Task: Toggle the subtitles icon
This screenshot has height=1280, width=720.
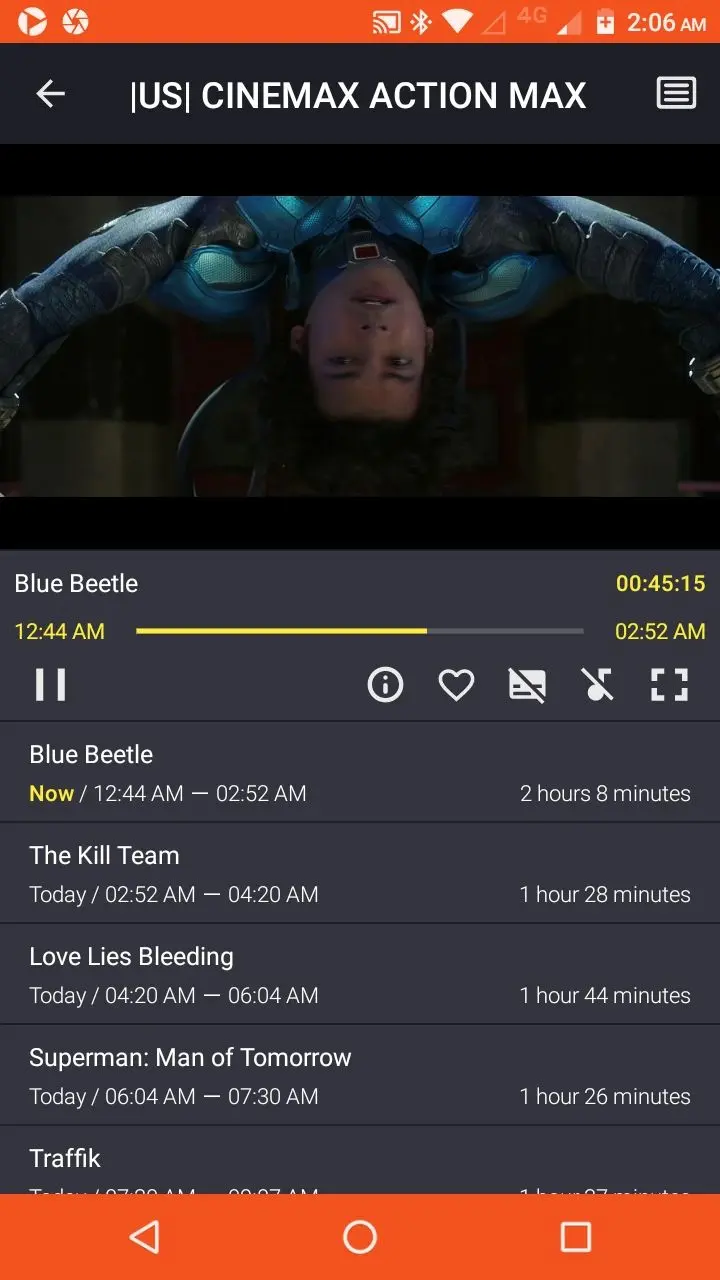Action: pos(527,685)
